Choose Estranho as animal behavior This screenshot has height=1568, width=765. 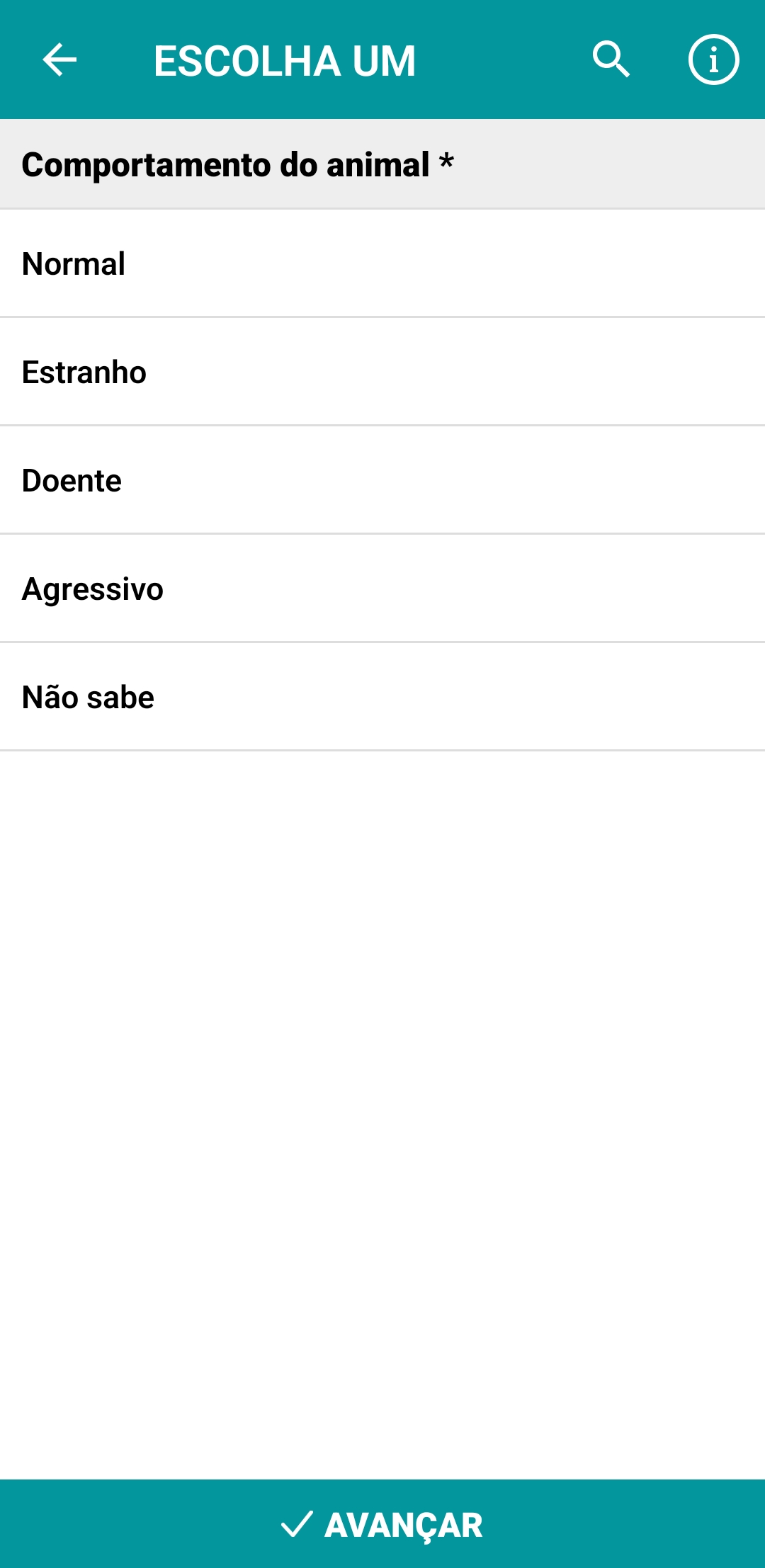pyautogui.click(x=382, y=372)
